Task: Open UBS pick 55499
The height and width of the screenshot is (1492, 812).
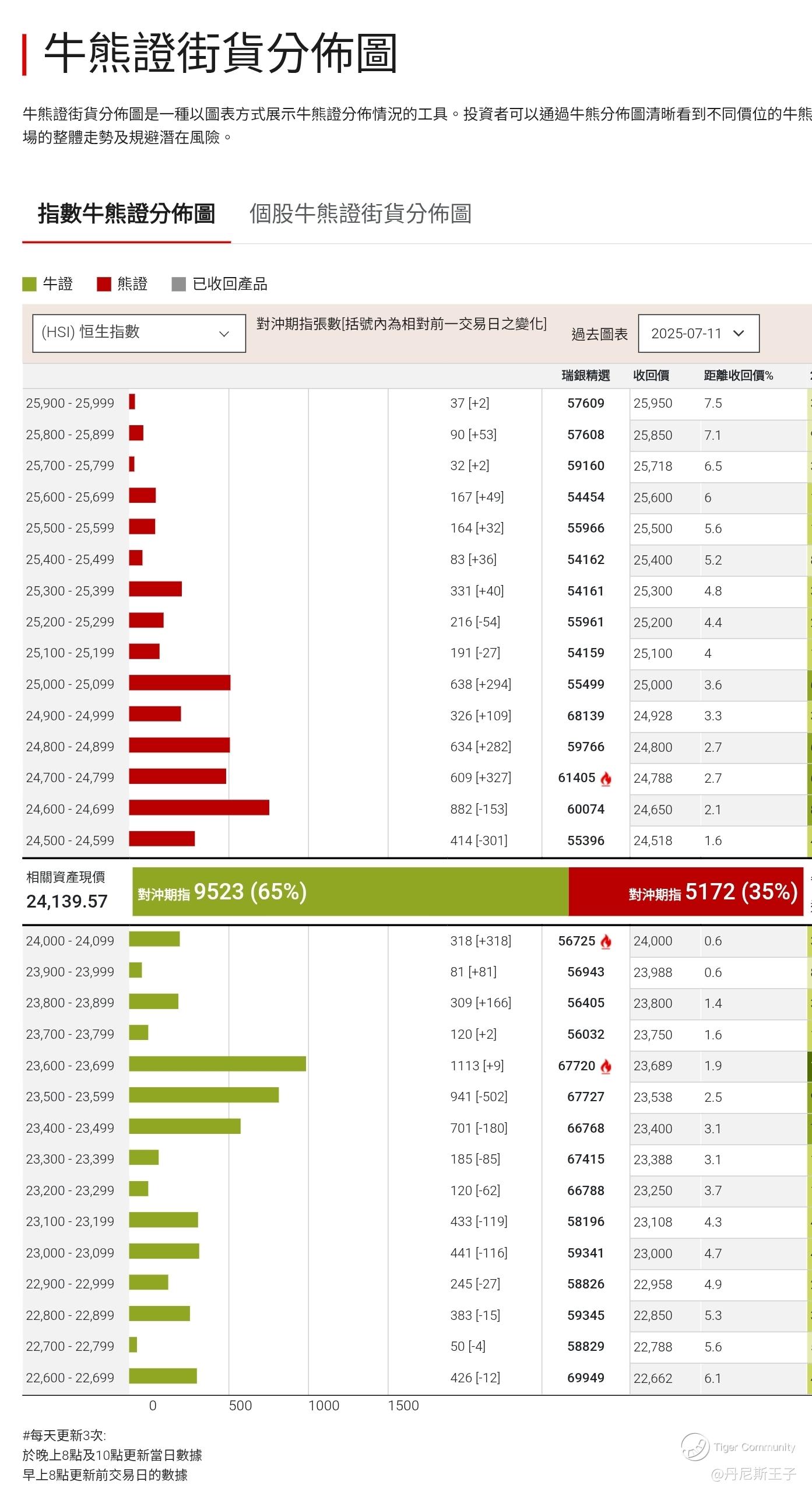Action: tap(585, 684)
